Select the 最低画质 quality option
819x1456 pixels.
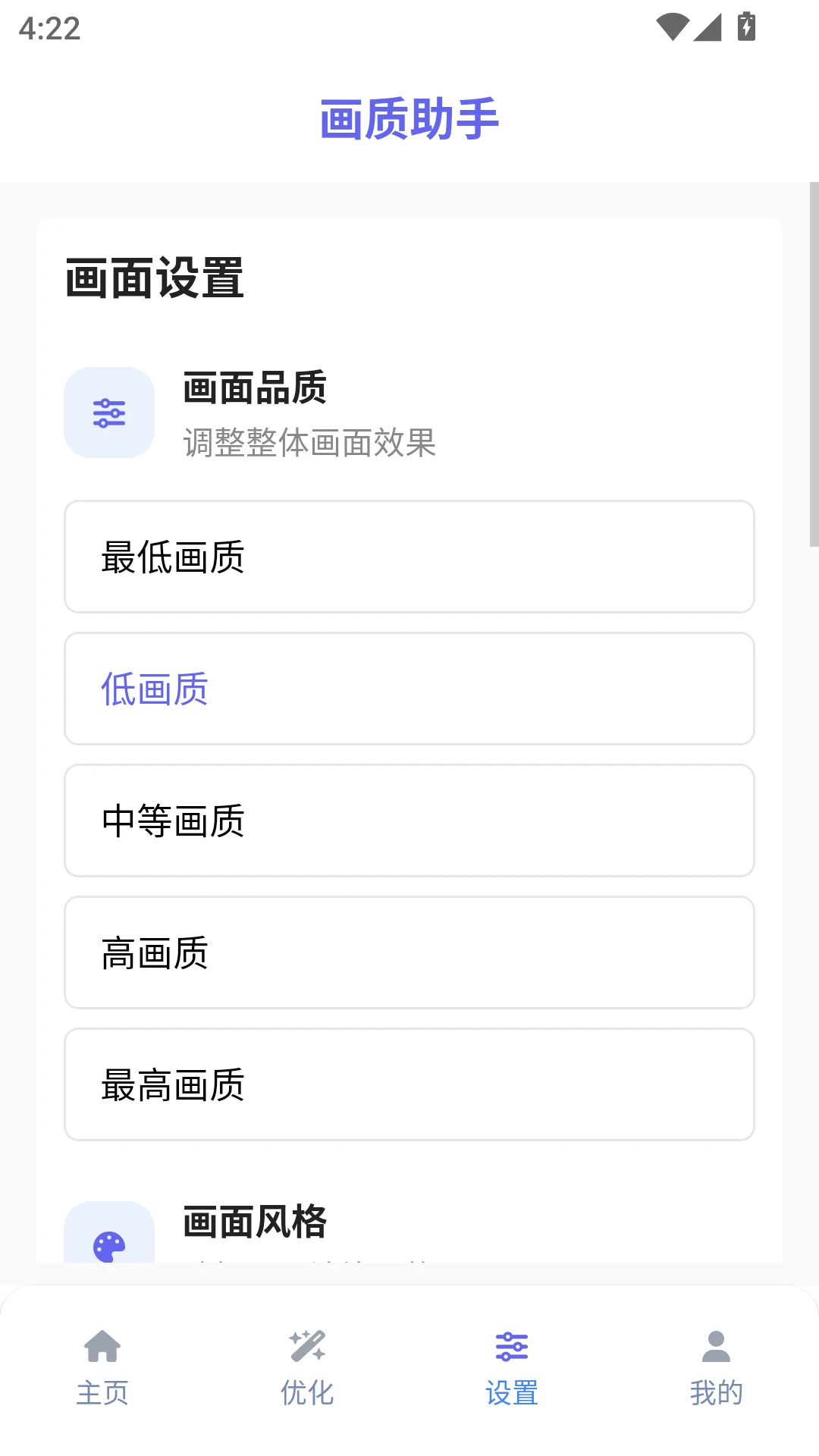point(409,556)
